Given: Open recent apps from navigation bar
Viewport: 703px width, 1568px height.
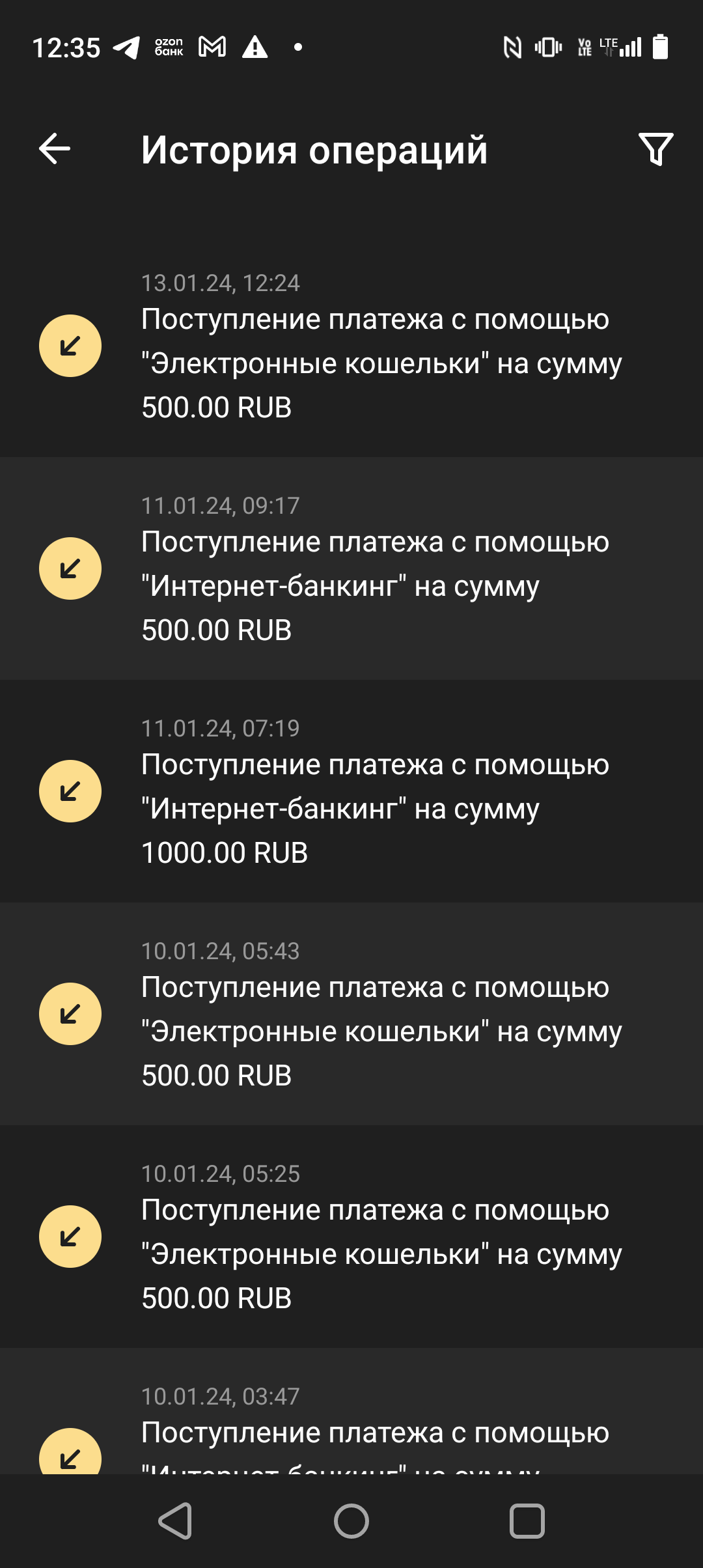Looking at the screenshot, I should tap(527, 1521).
